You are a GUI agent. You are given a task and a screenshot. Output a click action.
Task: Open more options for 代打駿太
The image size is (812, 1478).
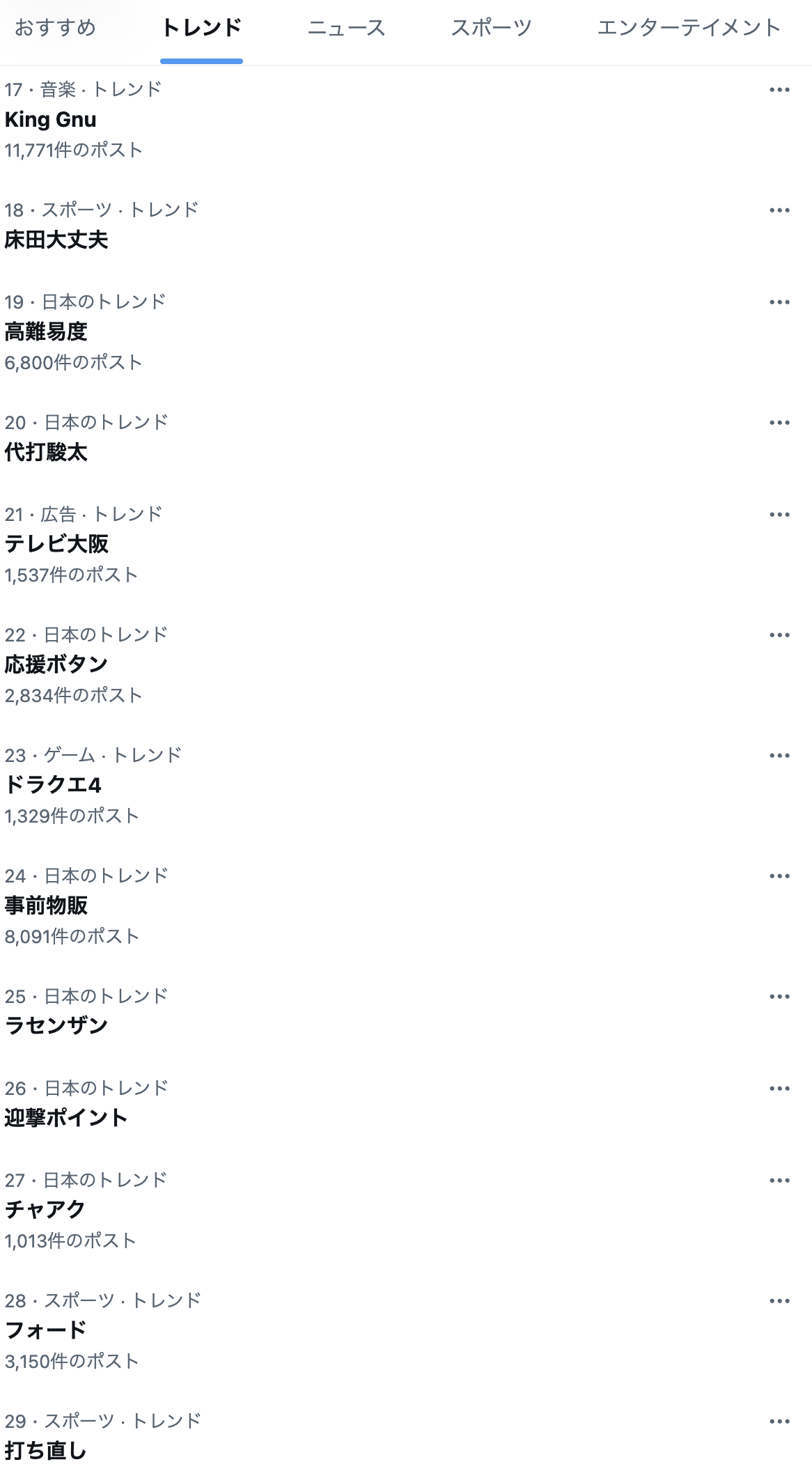coord(779,423)
